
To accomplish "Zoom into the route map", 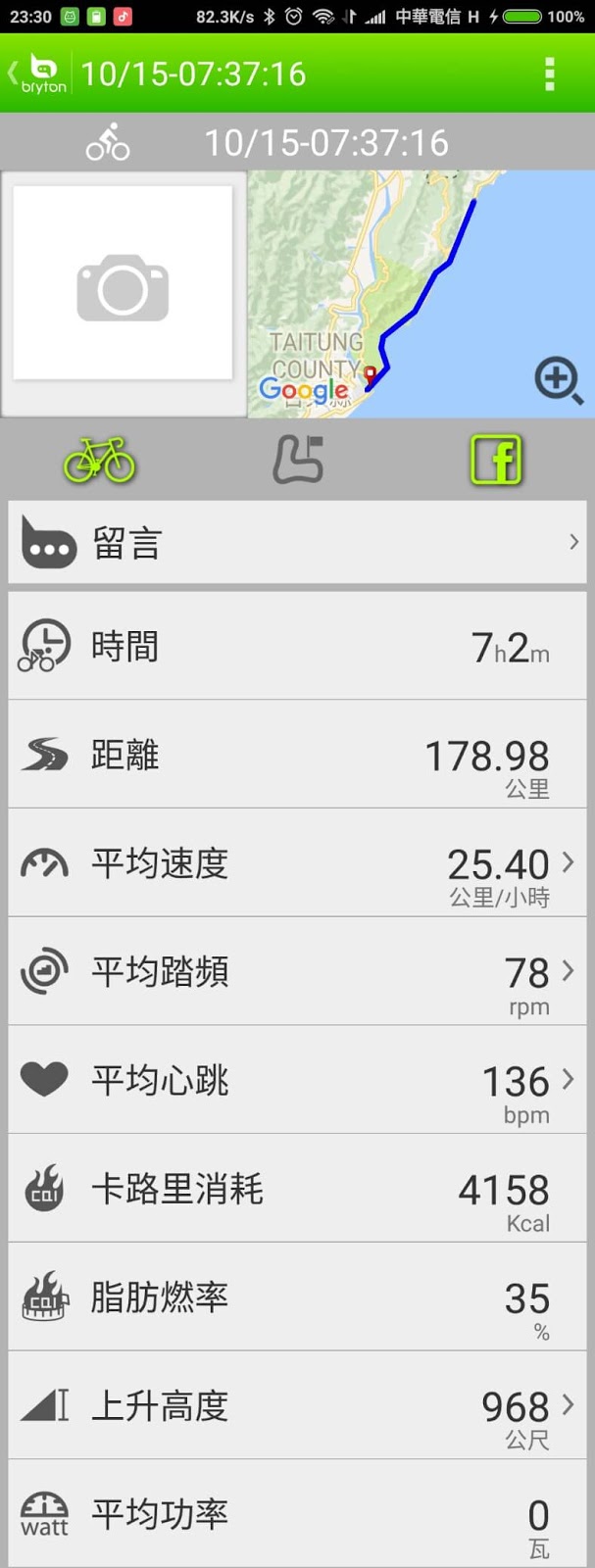I will click(x=558, y=379).
